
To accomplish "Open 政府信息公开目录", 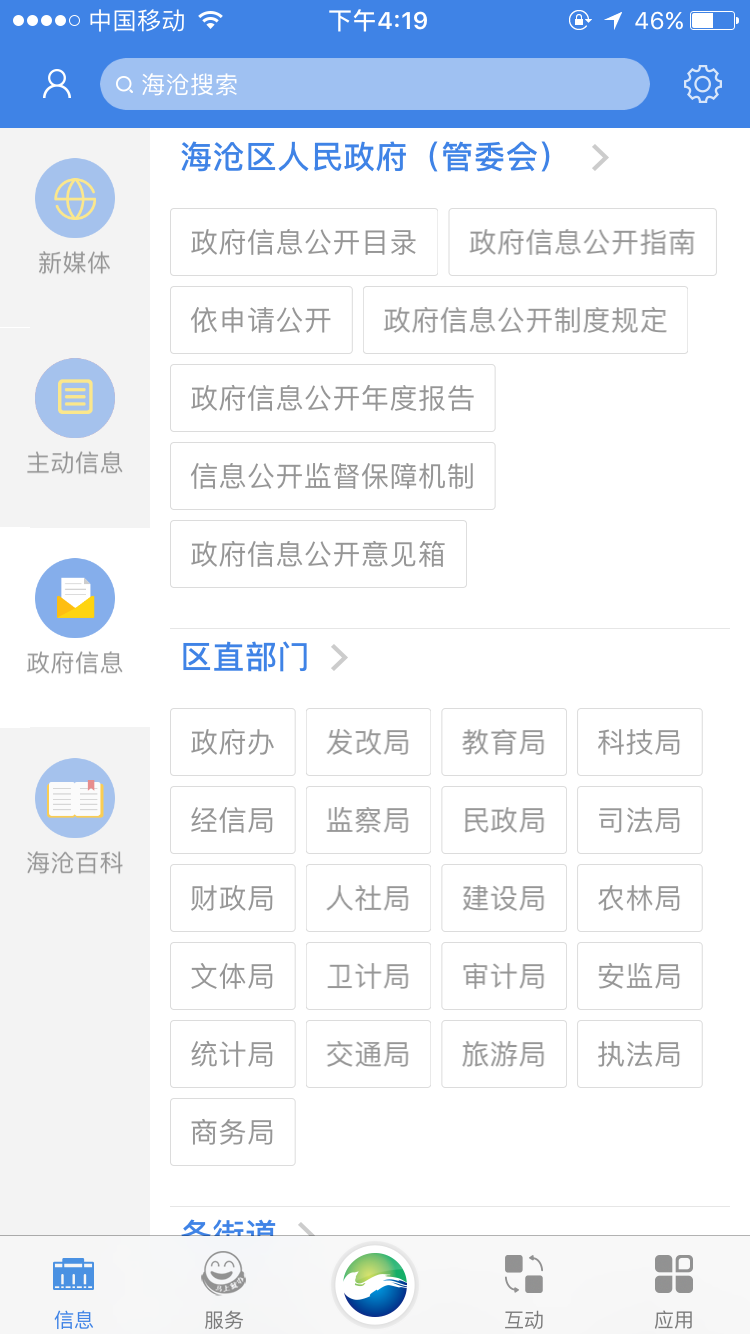I will click(304, 242).
